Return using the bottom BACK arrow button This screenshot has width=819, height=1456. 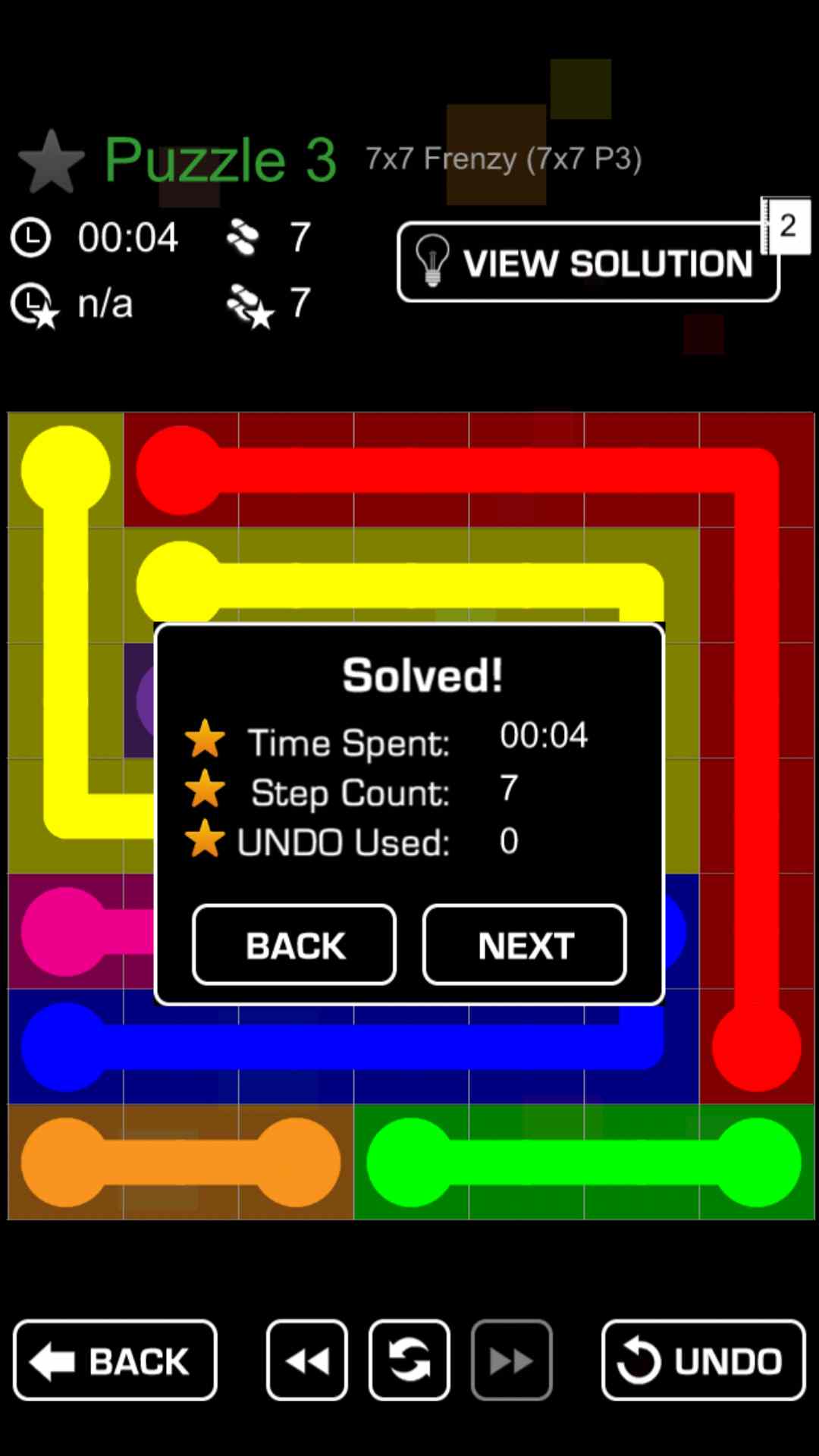coord(115,1360)
